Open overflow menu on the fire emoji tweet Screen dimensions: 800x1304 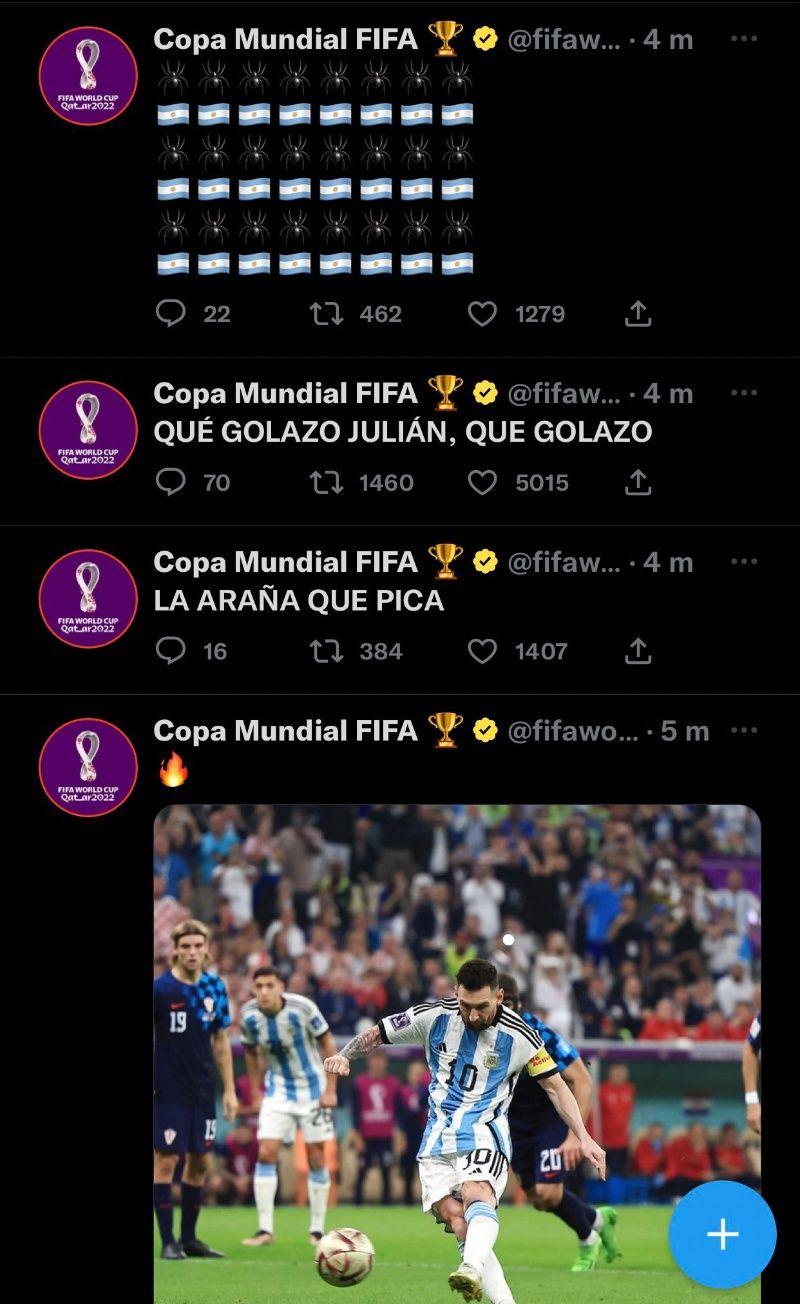click(x=743, y=730)
